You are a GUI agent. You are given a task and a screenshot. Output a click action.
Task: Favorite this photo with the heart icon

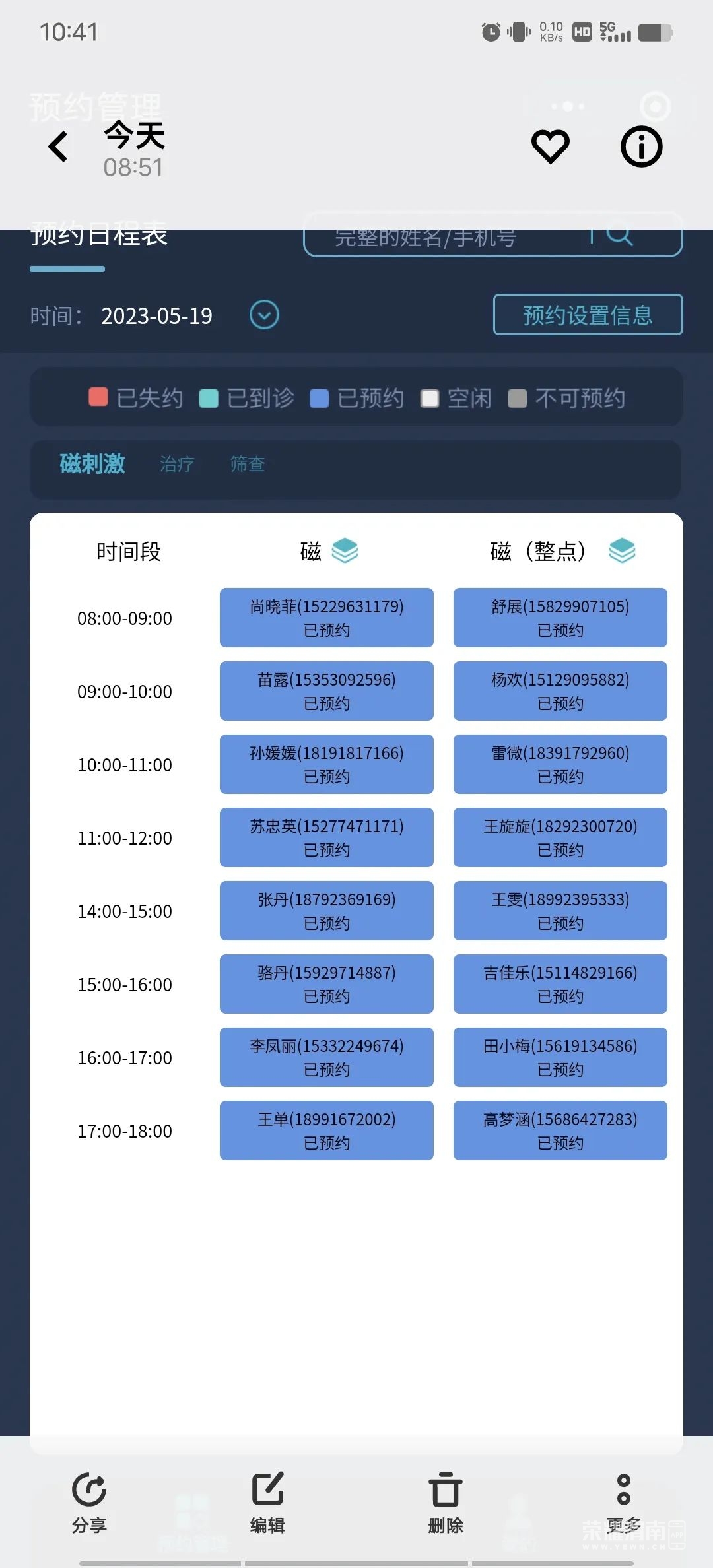(551, 147)
